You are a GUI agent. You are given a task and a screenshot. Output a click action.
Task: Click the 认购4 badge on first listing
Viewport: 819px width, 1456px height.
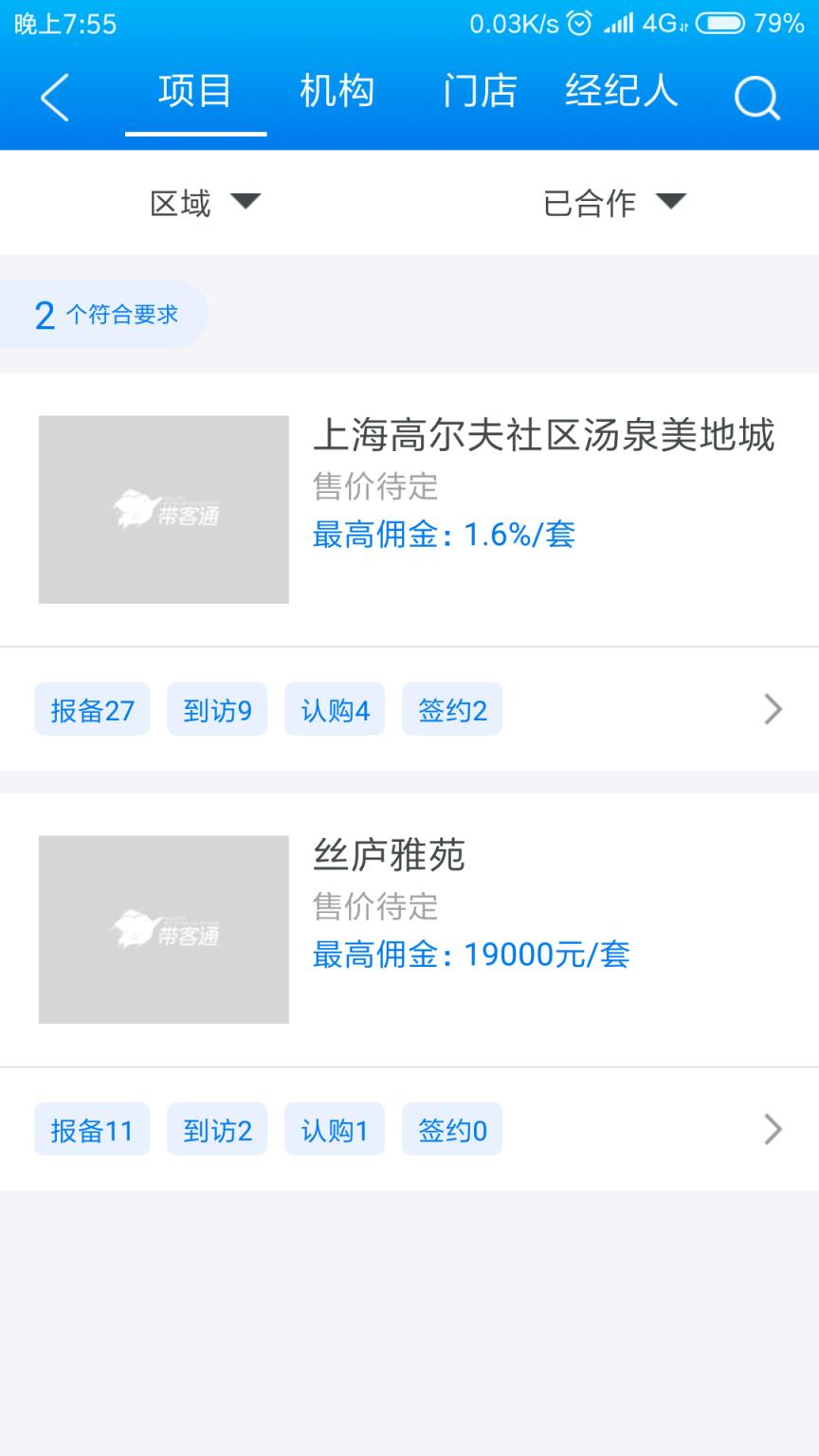coord(335,709)
